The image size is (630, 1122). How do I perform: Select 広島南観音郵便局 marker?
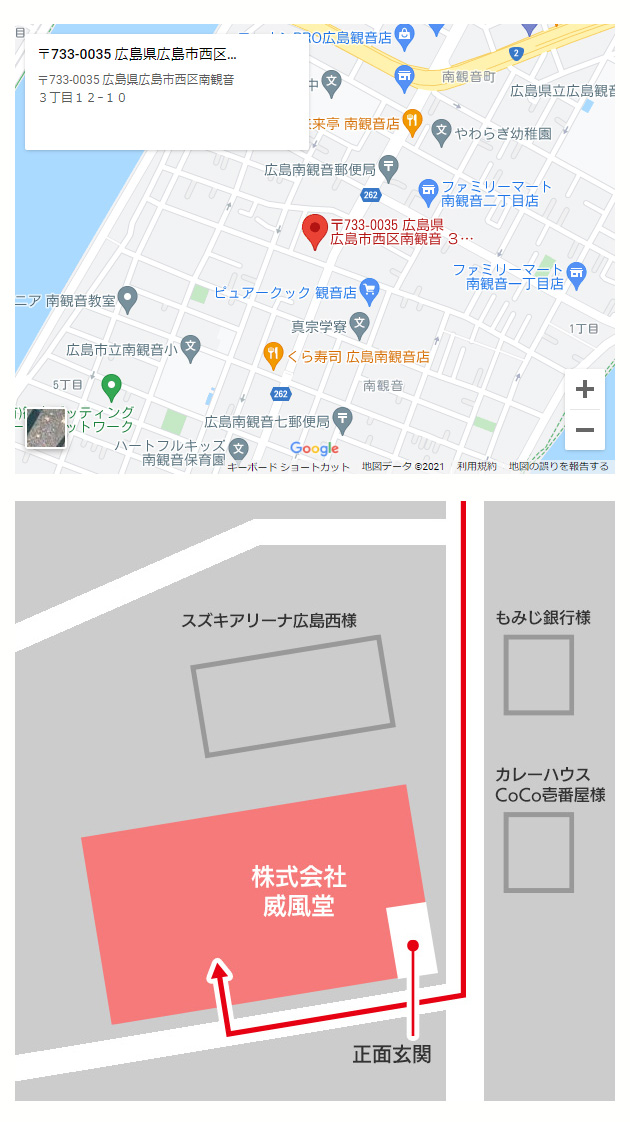pos(389,168)
